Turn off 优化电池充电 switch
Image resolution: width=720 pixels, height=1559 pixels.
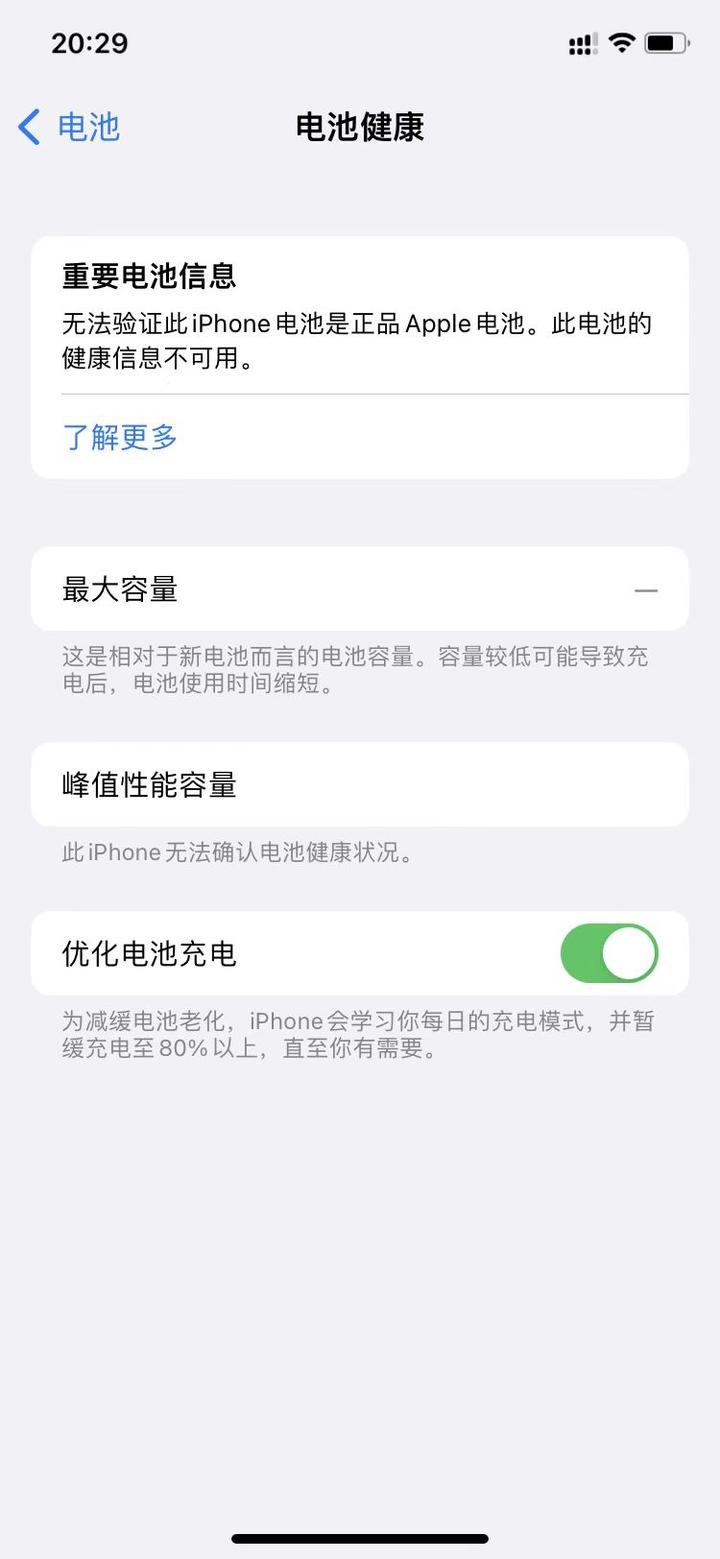[609, 953]
